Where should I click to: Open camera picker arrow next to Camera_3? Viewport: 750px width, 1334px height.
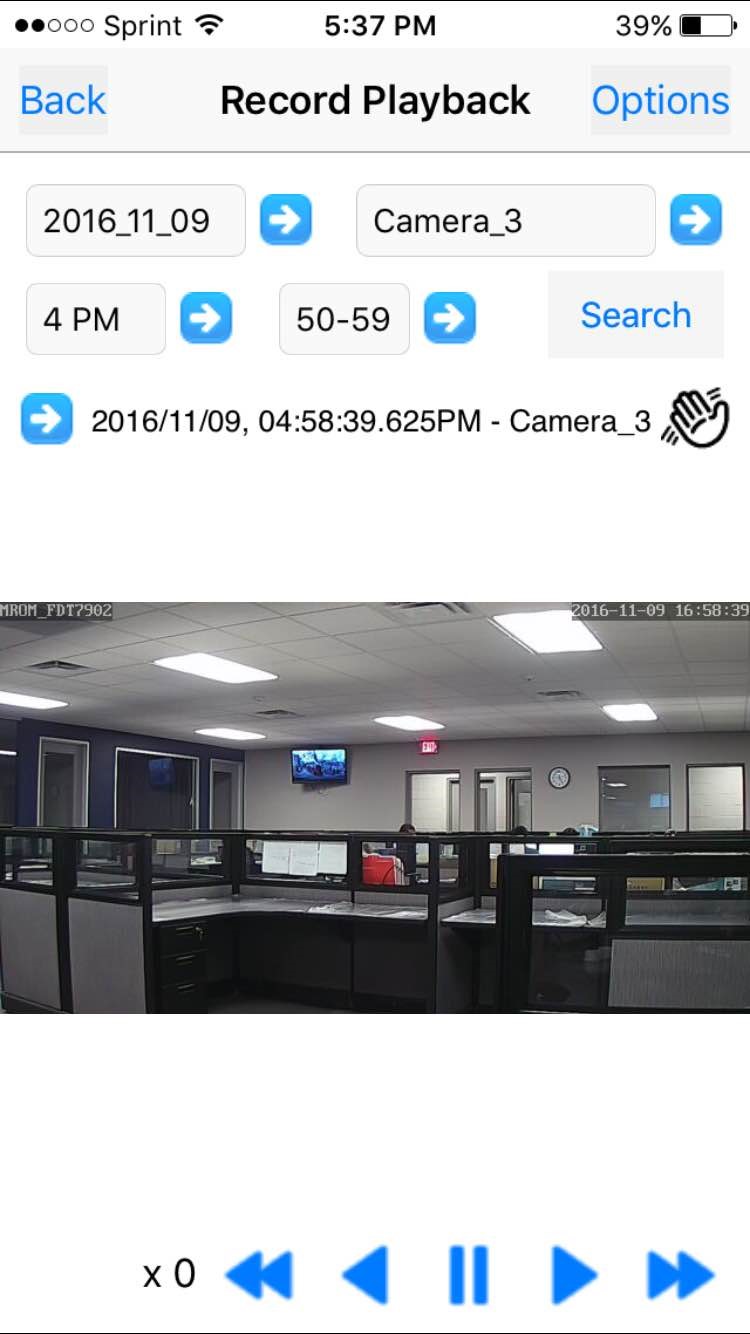pyautogui.click(x=696, y=220)
